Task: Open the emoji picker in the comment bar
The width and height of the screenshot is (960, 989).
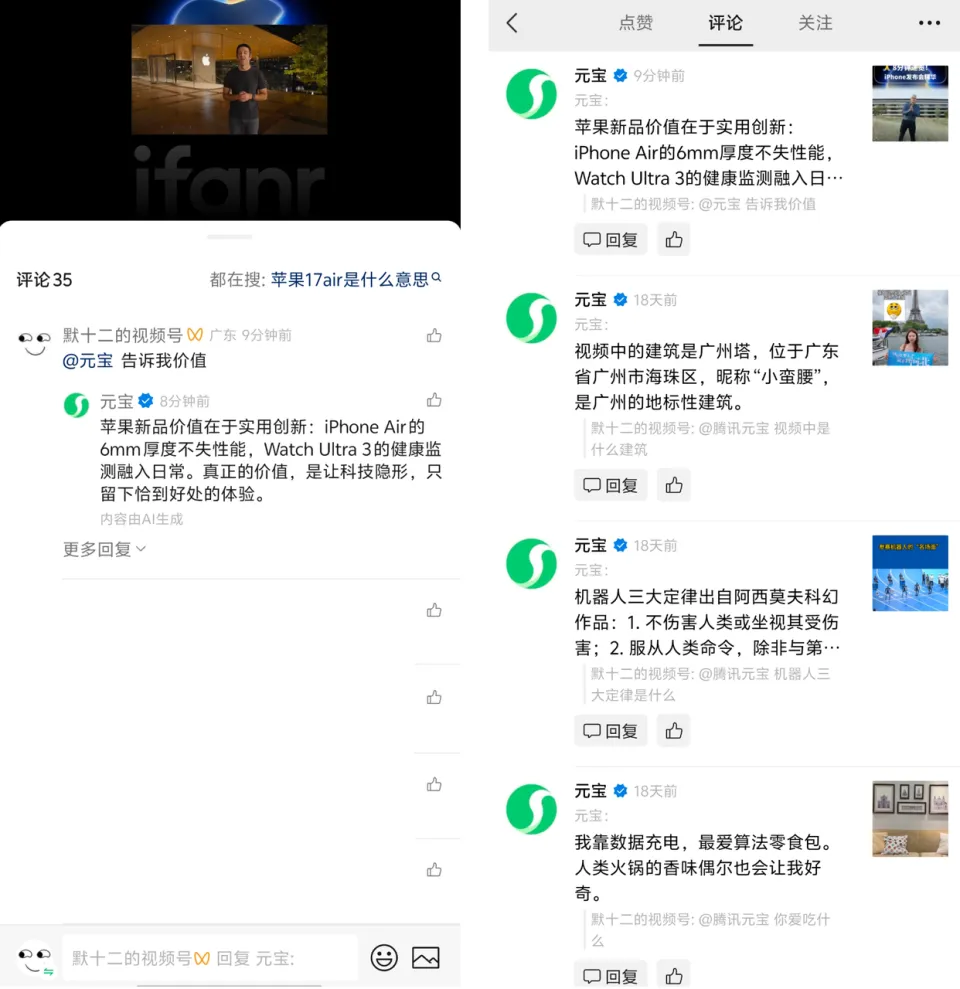Action: [x=383, y=957]
